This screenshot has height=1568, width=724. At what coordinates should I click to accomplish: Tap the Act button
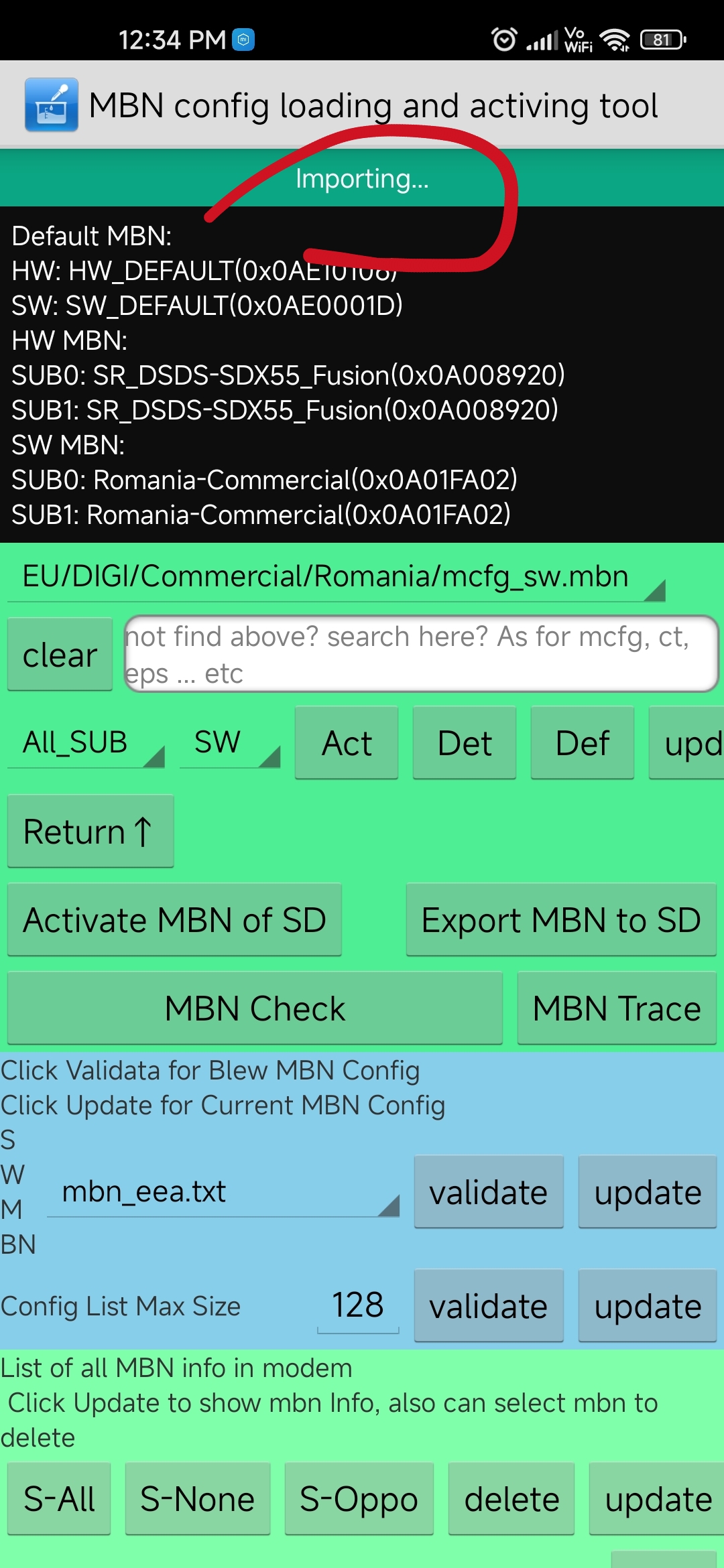tap(347, 743)
